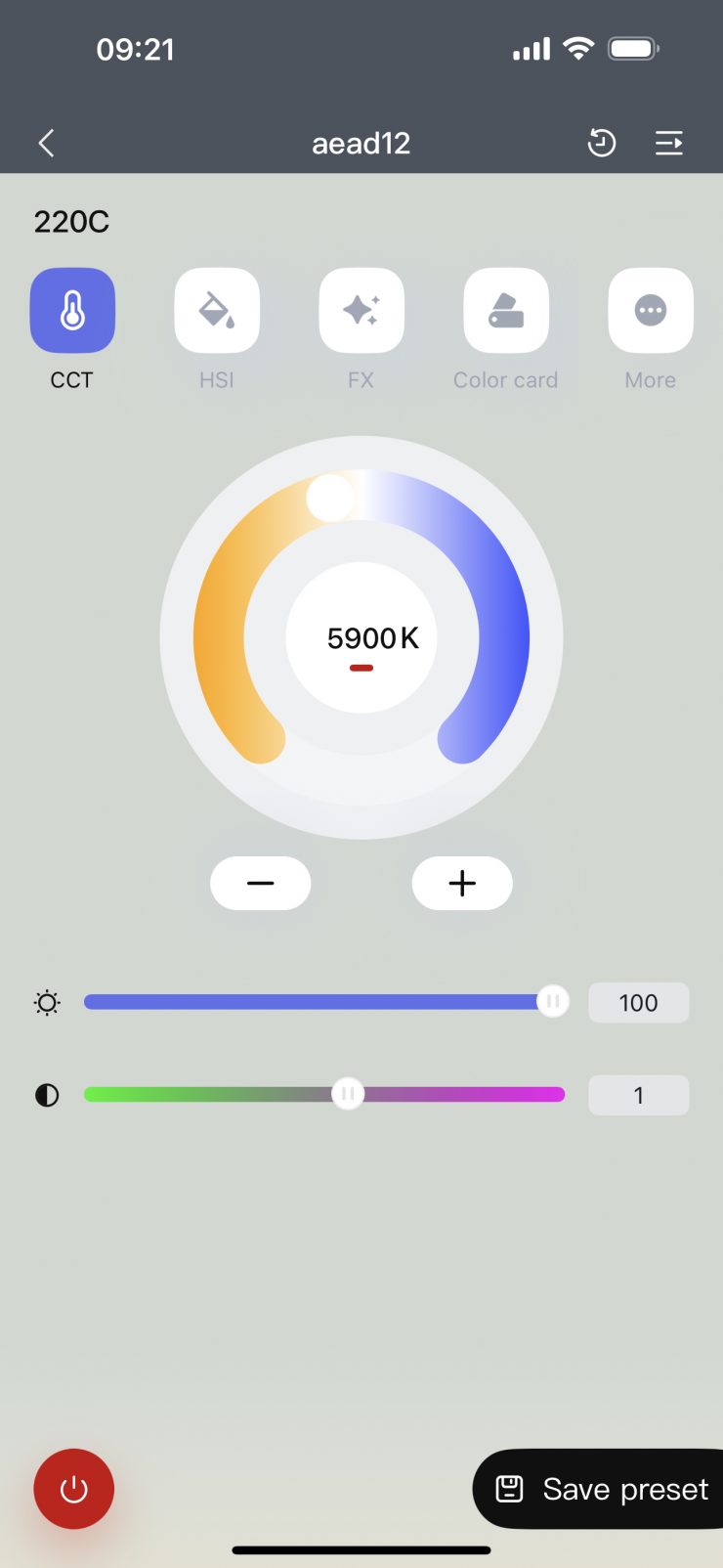This screenshot has width=723, height=1568.
Task: Save preset for current settings
Action: click(604, 1489)
